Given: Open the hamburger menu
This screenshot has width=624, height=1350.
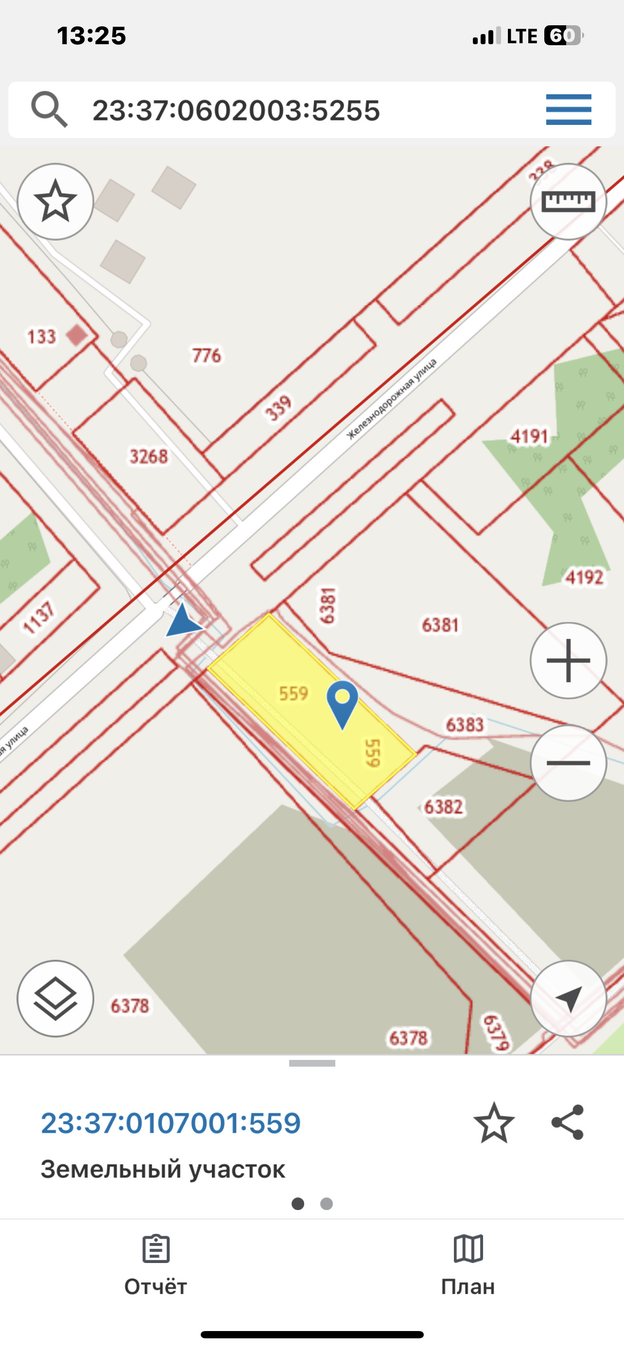Looking at the screenshot, I should click(568, 110).
